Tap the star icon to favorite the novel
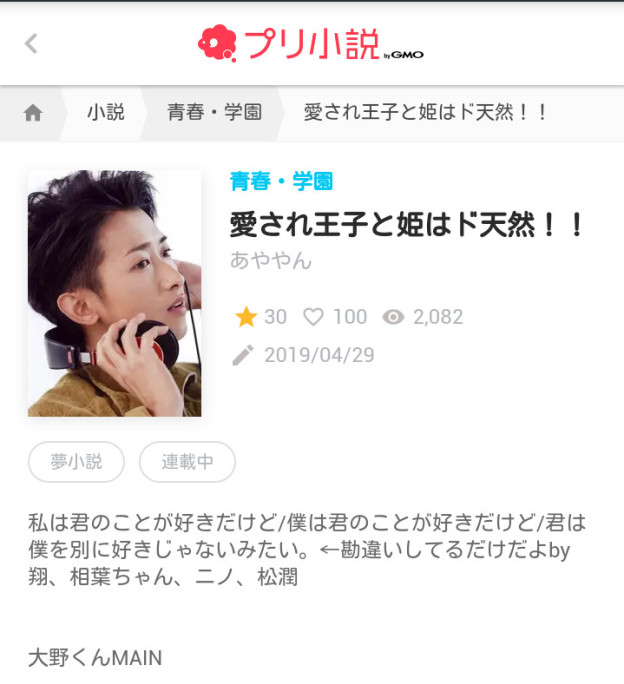This screenshot has width=624, height=684. pyautogui.click(x=246, y=317)
